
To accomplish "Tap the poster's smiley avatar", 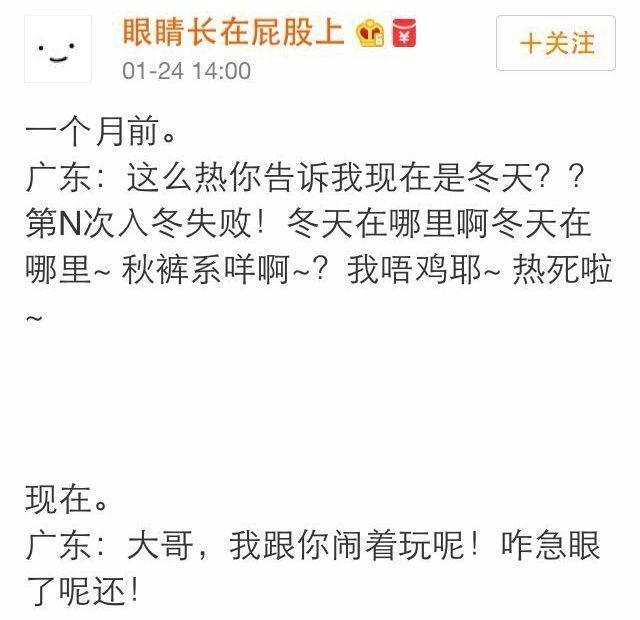I will (x=57, y=49).
